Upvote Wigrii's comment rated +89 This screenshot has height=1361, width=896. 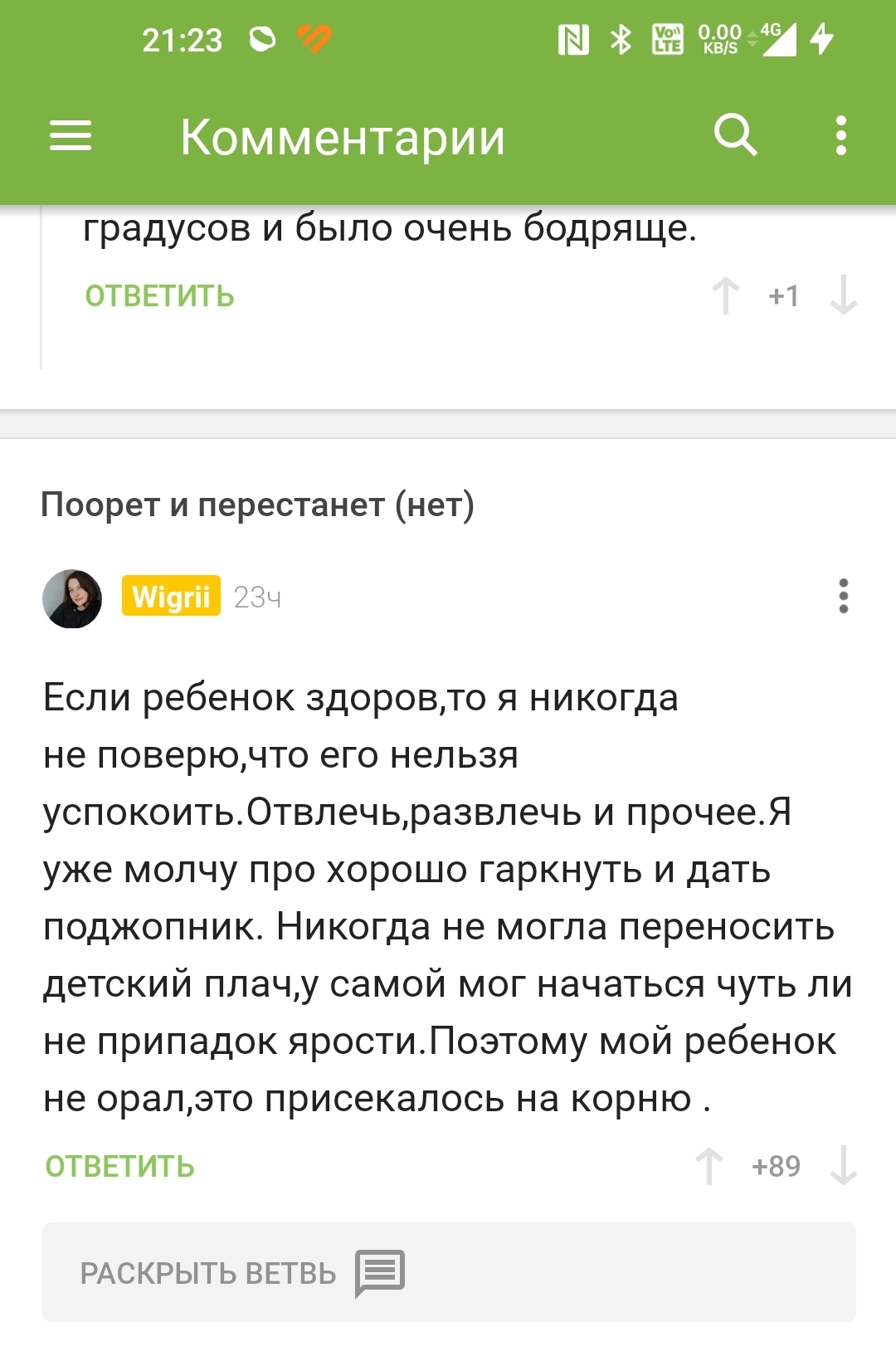click(709, 1166)
